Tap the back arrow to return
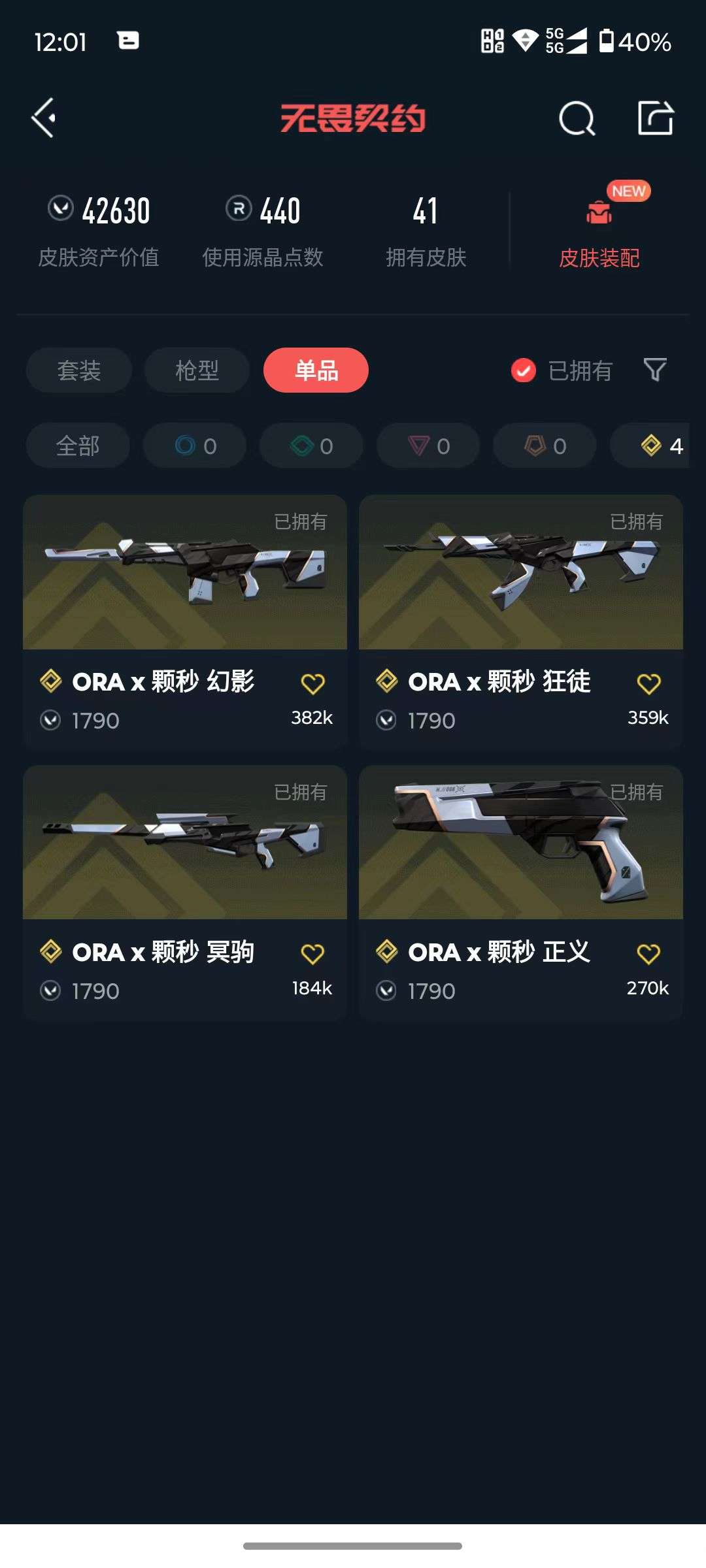Screen dimensions: 706x1568 tap(43, 118)
